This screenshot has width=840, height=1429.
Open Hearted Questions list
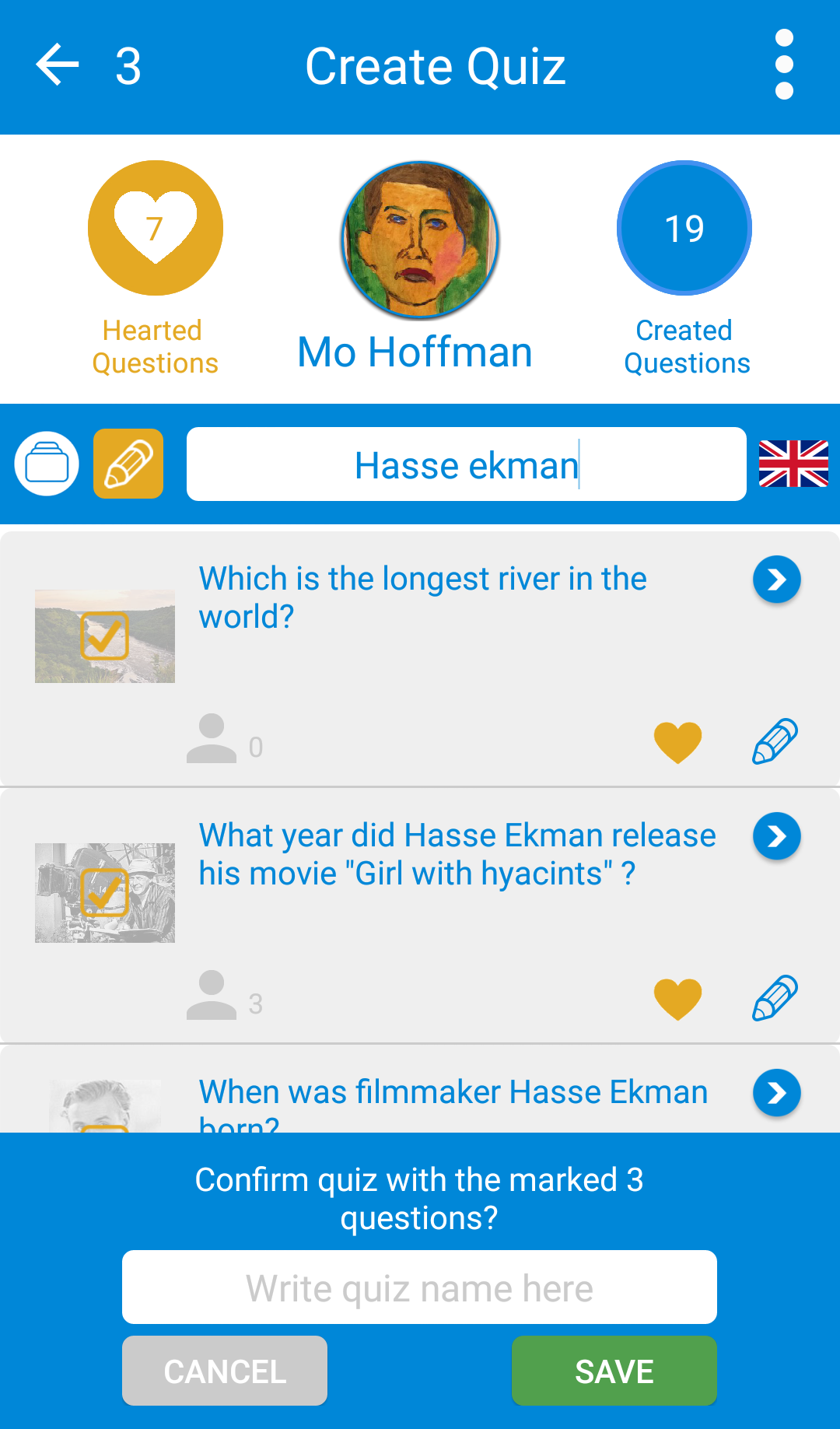(x=156, y=228)
